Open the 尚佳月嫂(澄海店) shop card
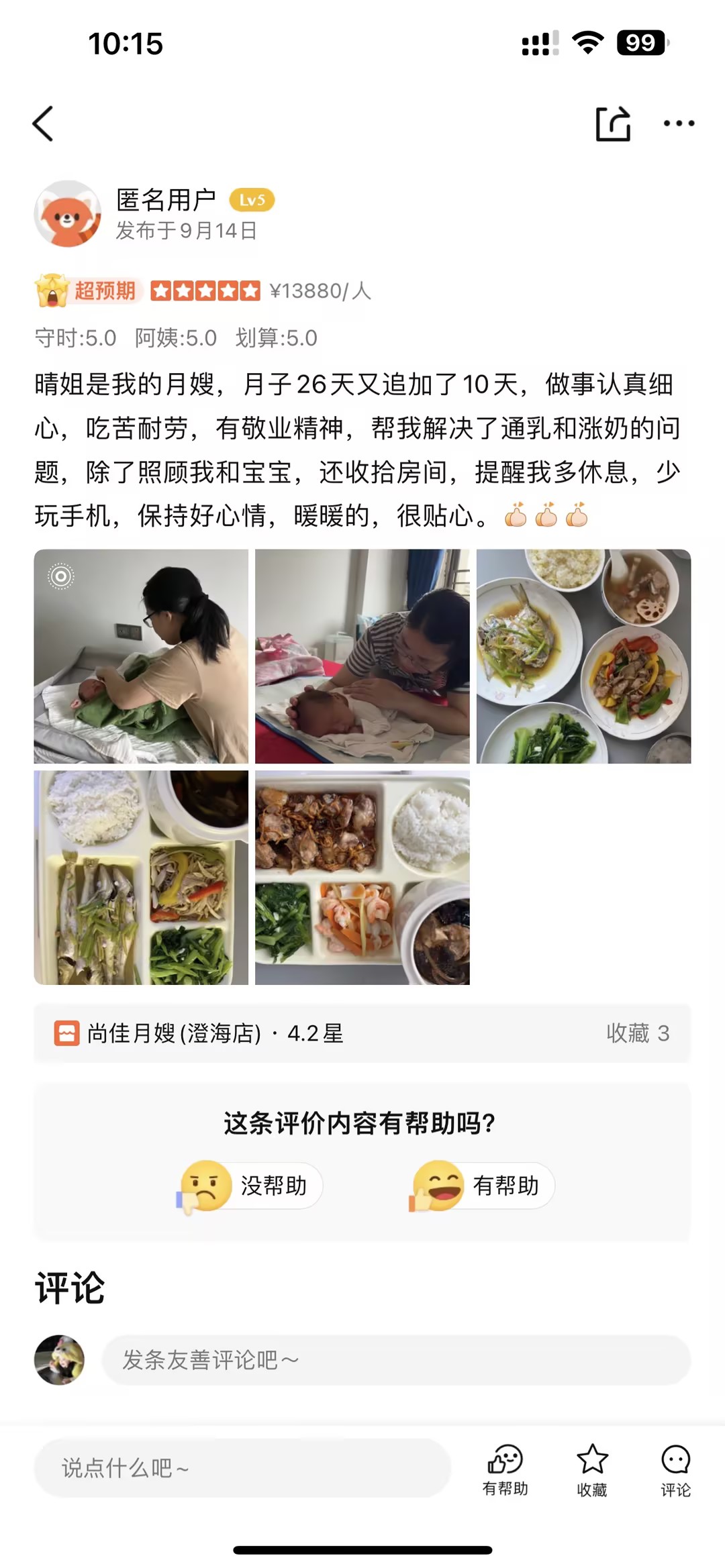This screenshot has width=725, height=1568. (x=362, y=1033)
